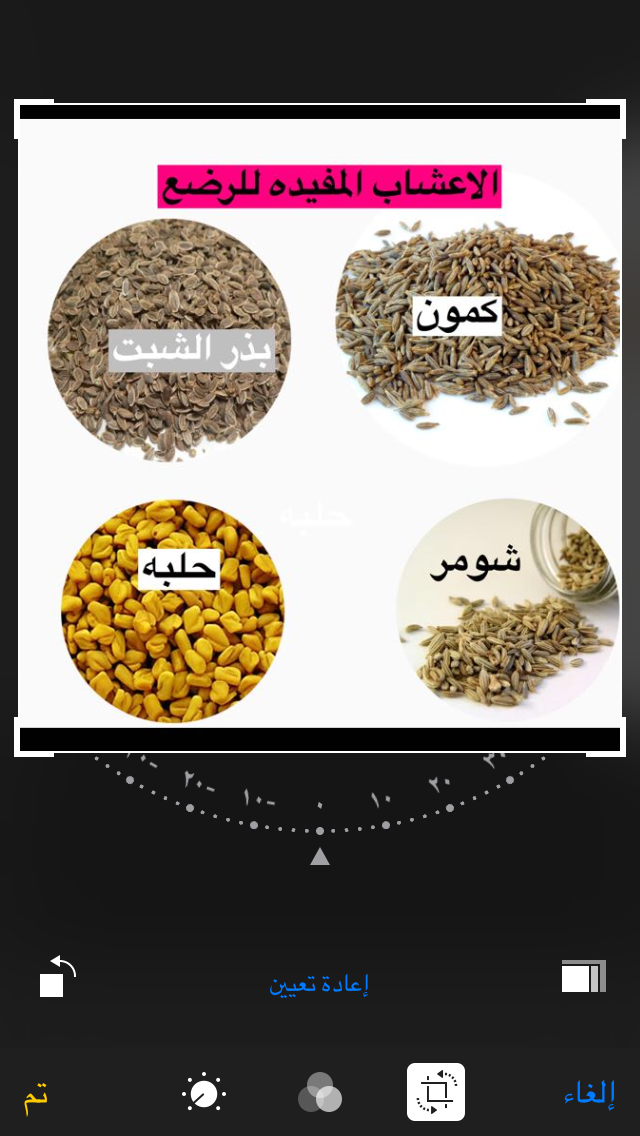Viewport: 640px width, 1136px height.
Task: Open the aspect ratio options
Action: point(583,976)
